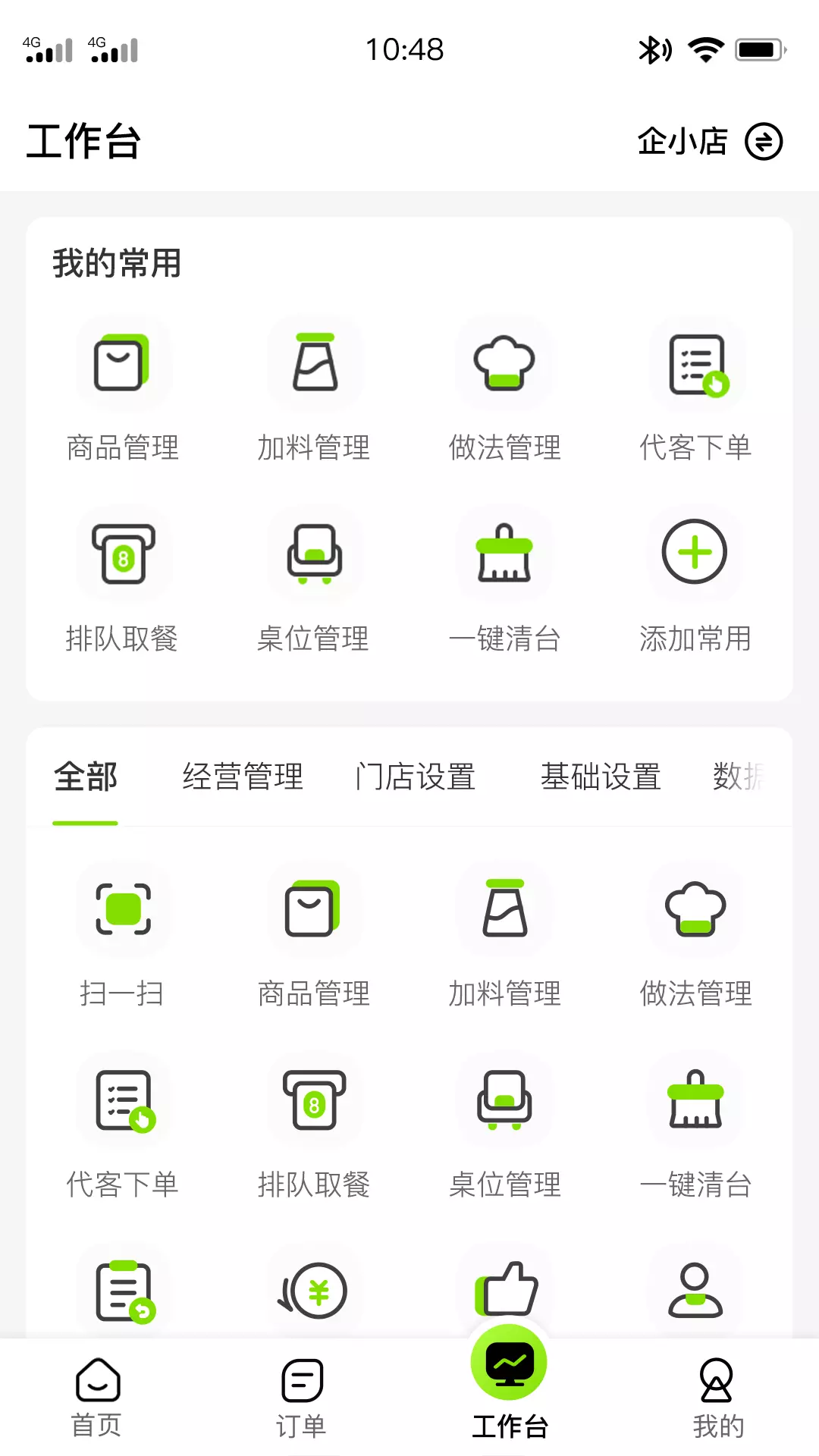Switch to the 门店设置 tab
The width and height of the screenshot is (819, 1456).
point(416,777)
